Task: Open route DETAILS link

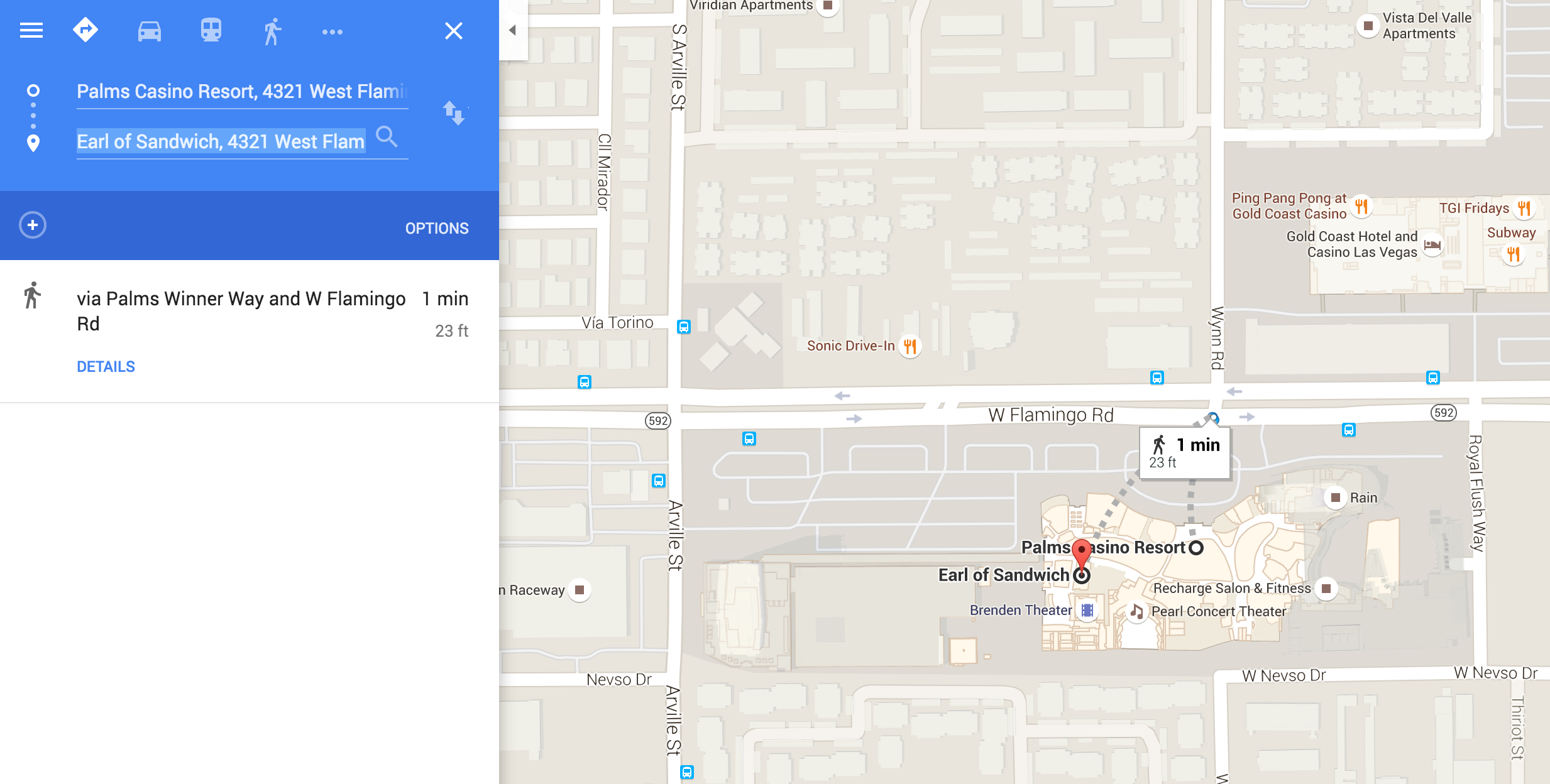Action: (106, 367)
